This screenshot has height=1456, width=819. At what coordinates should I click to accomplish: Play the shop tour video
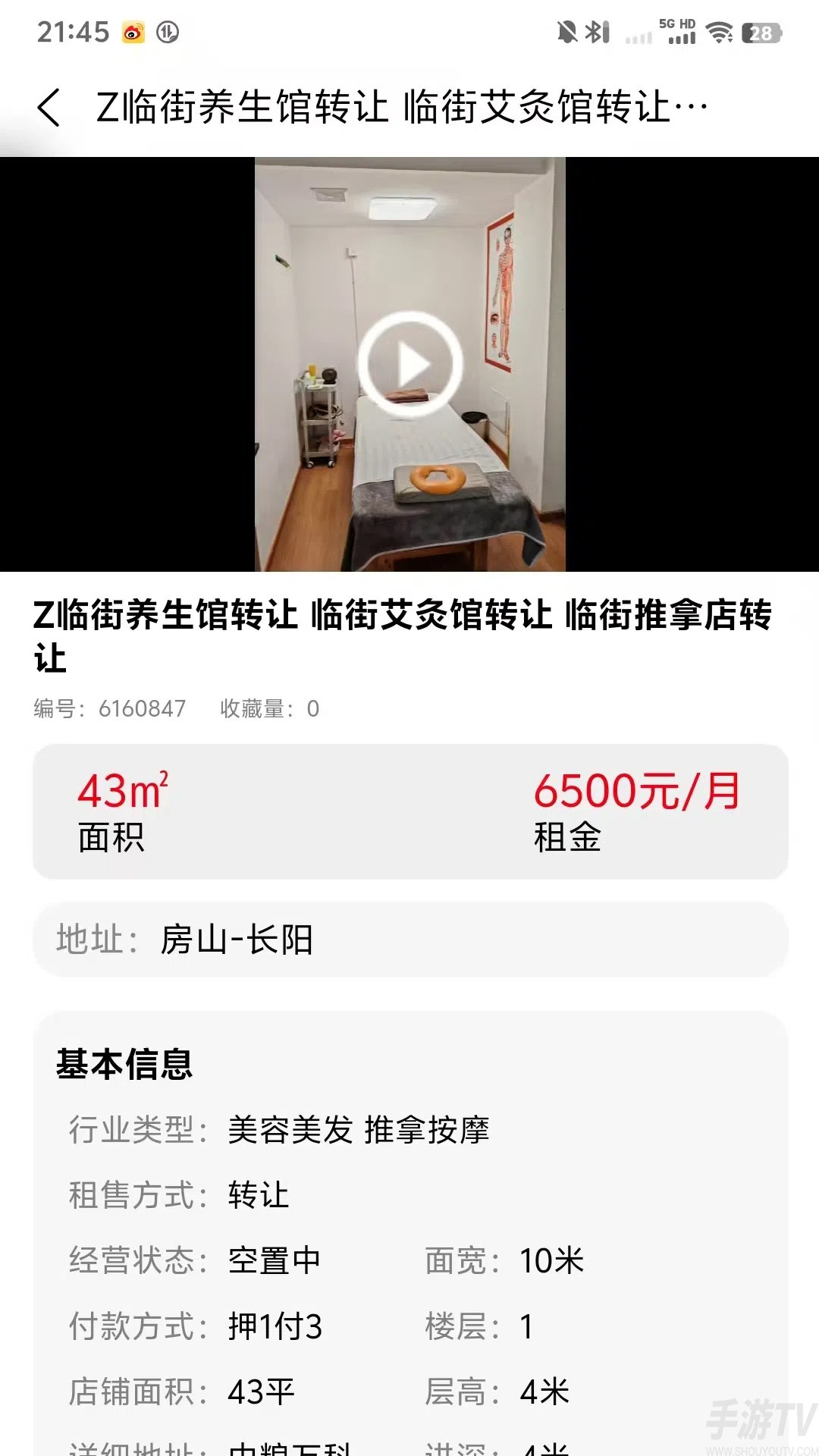(409, 362)
